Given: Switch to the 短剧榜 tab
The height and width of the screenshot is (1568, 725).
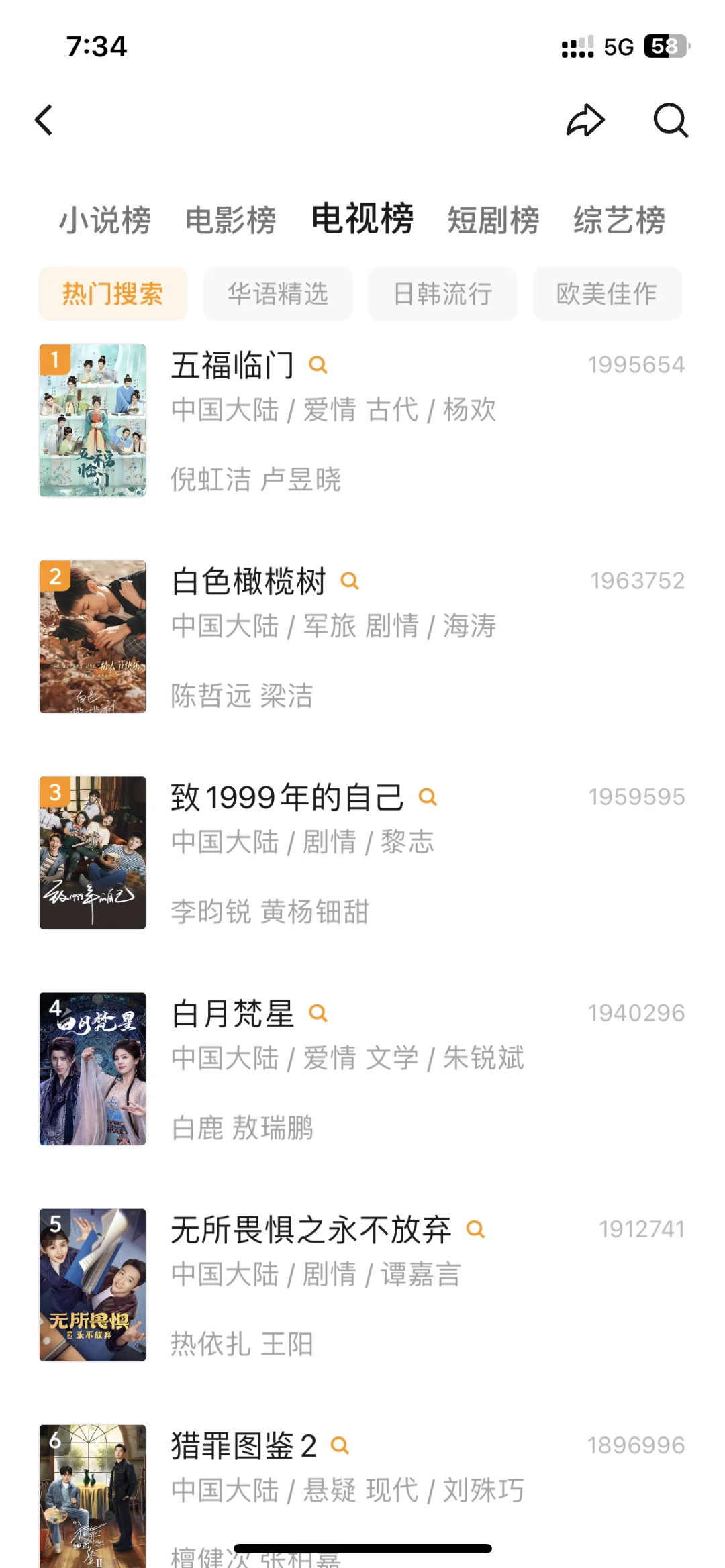Looking at the screenshot, I should tap(493, 220).
